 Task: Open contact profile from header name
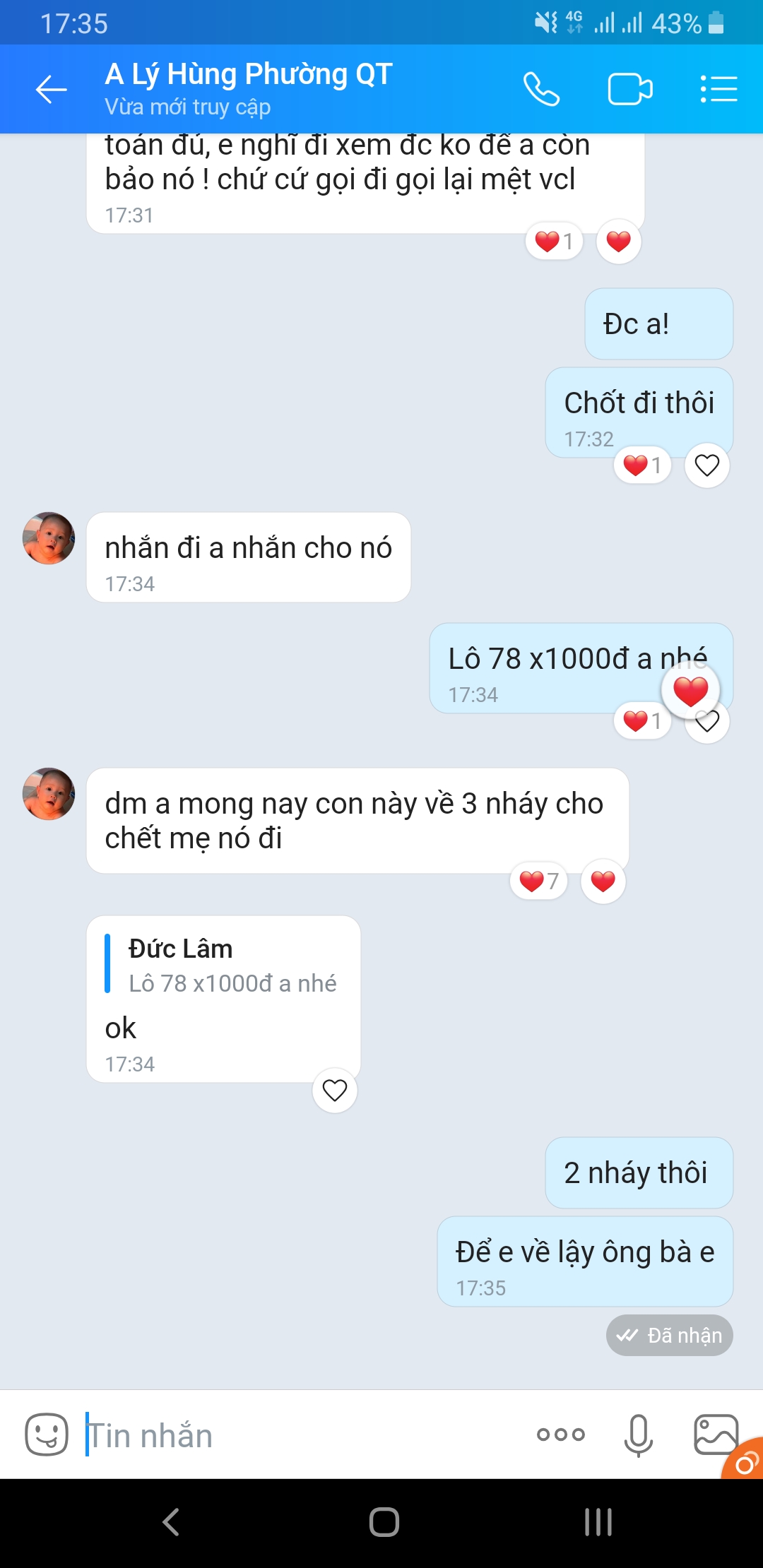tap(249, 74)
